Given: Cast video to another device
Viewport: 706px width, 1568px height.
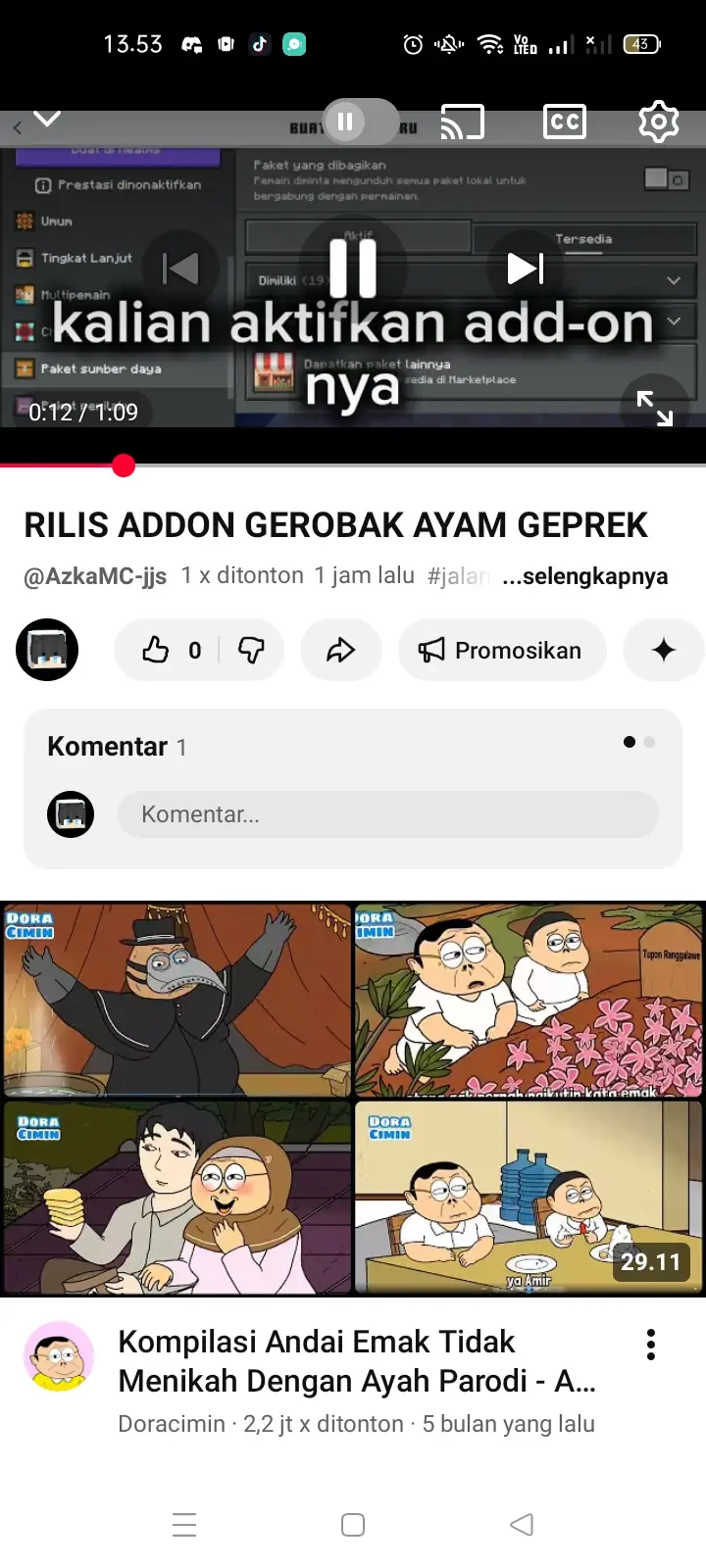Looking at the screenshot, I should coord(462,122).
